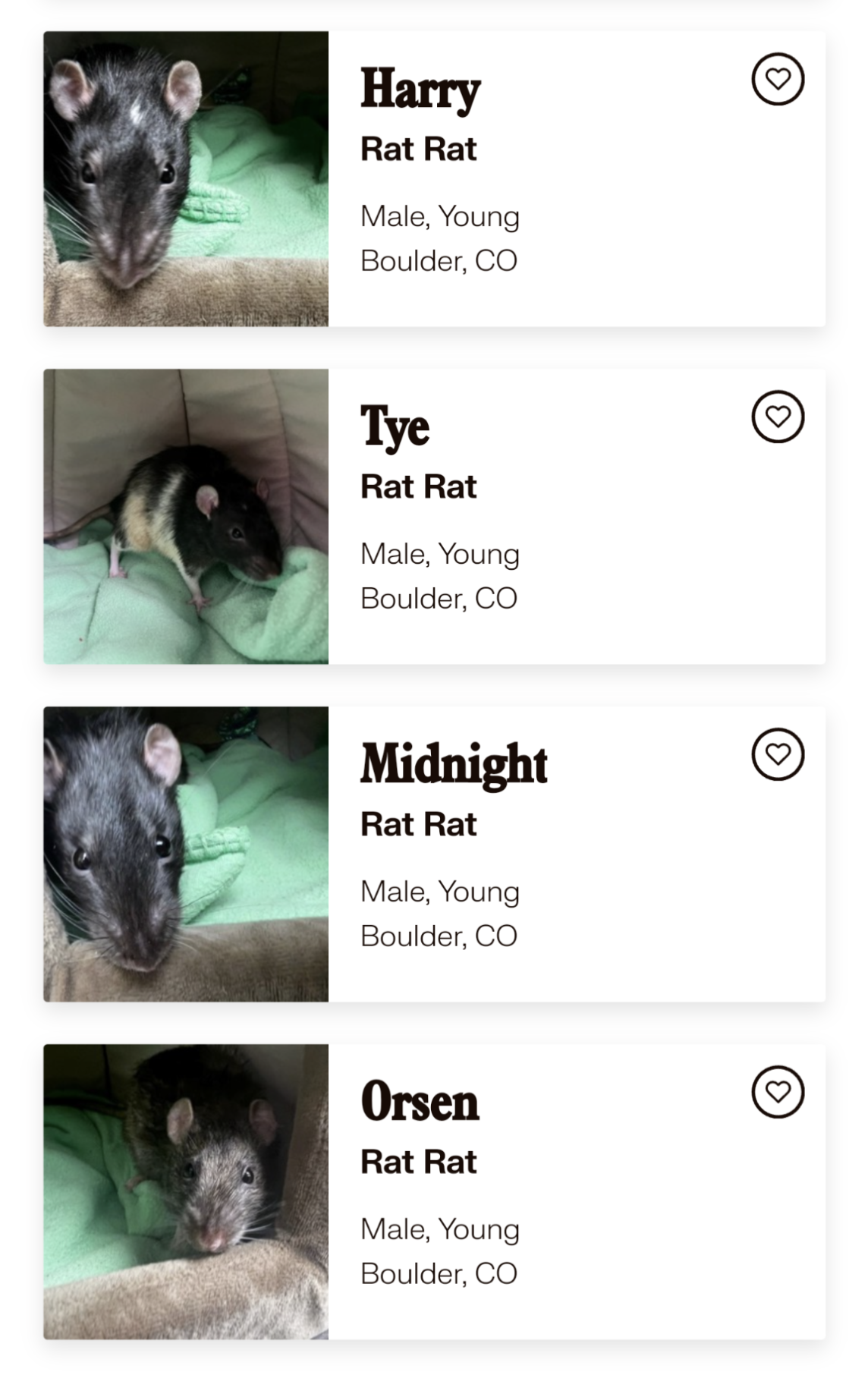Open Midnight's rat listing
Viewport: 868px width, 1375px height.
pos(454,765)
